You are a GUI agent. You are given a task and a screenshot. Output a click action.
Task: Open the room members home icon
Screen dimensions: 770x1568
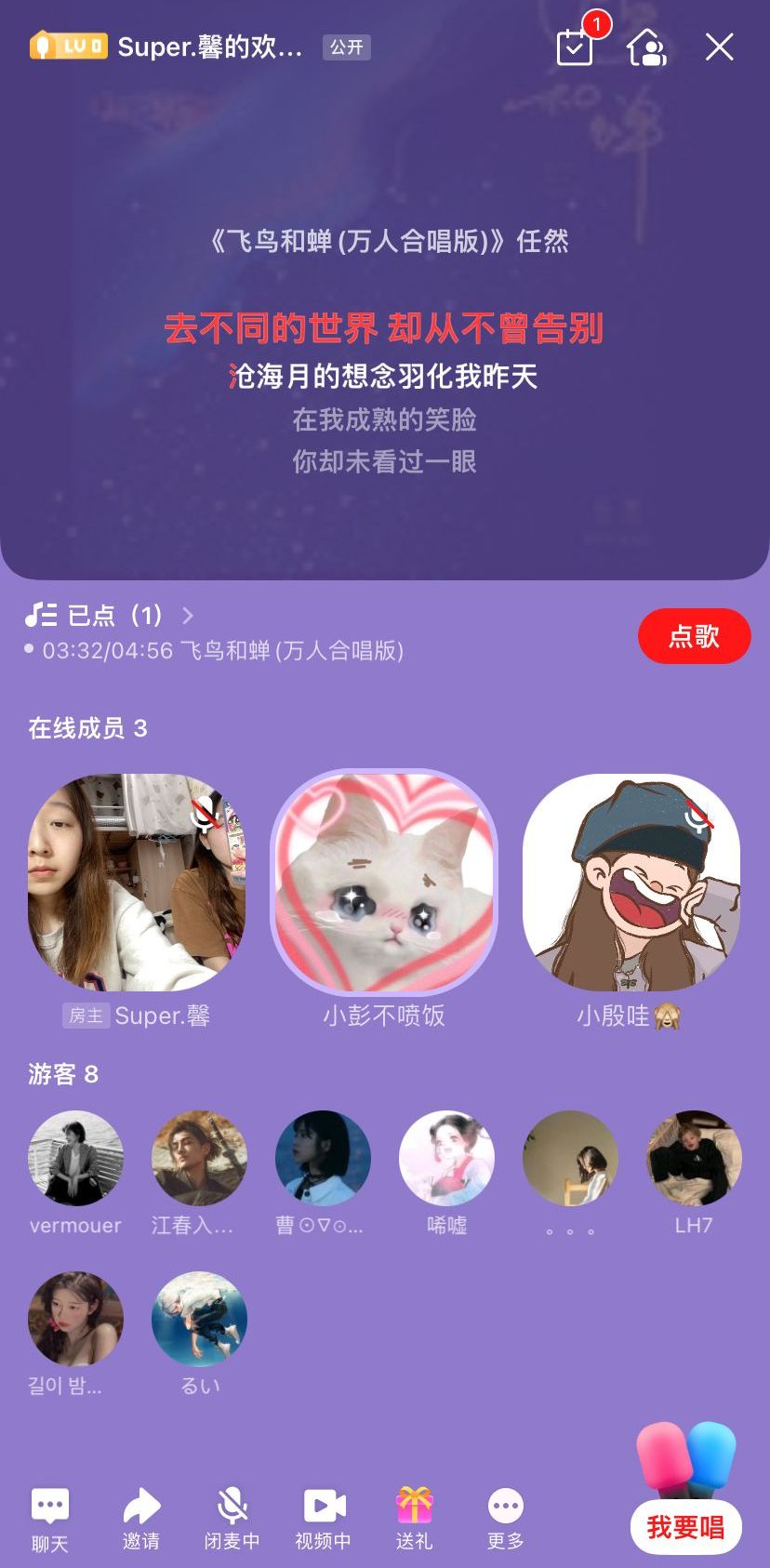click(x=647, y=47)
